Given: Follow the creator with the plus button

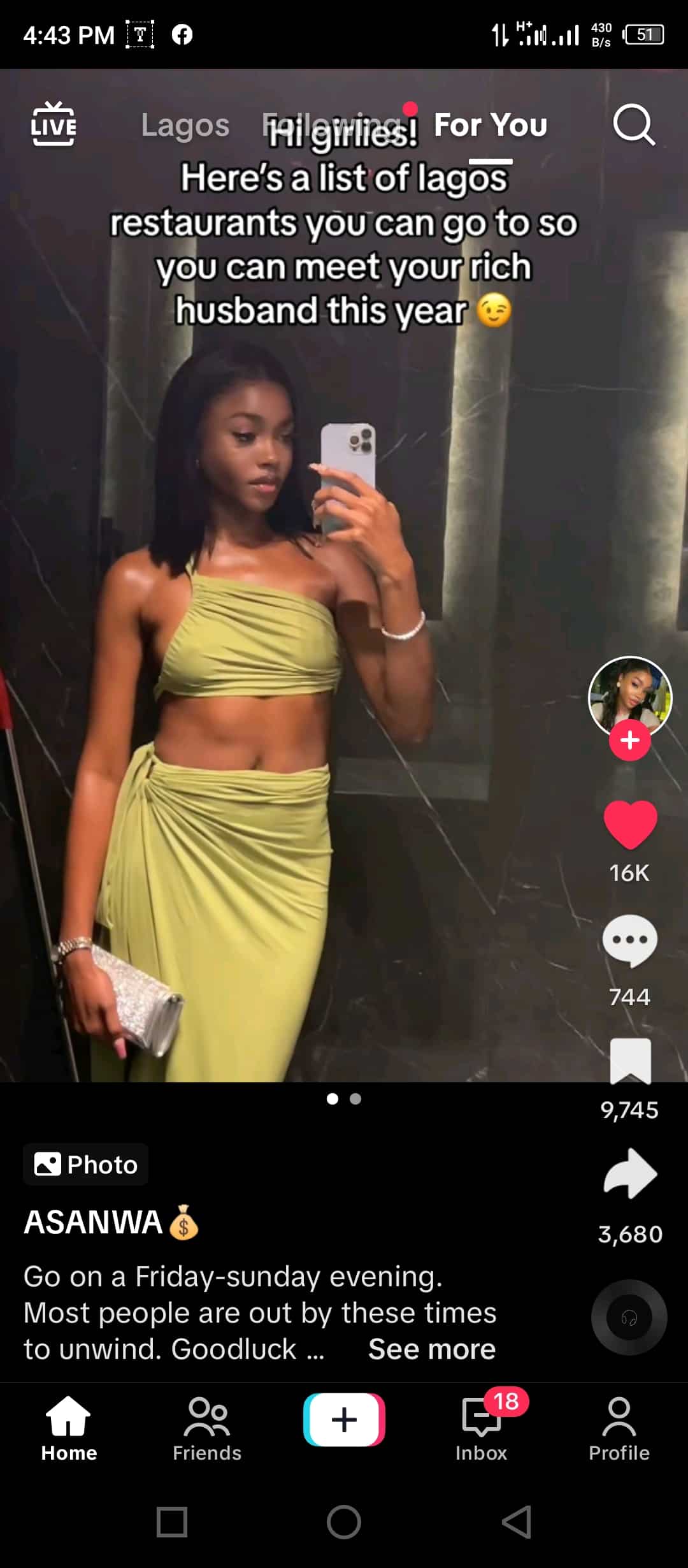Looking at the screenshot, I should pos(629,741).
